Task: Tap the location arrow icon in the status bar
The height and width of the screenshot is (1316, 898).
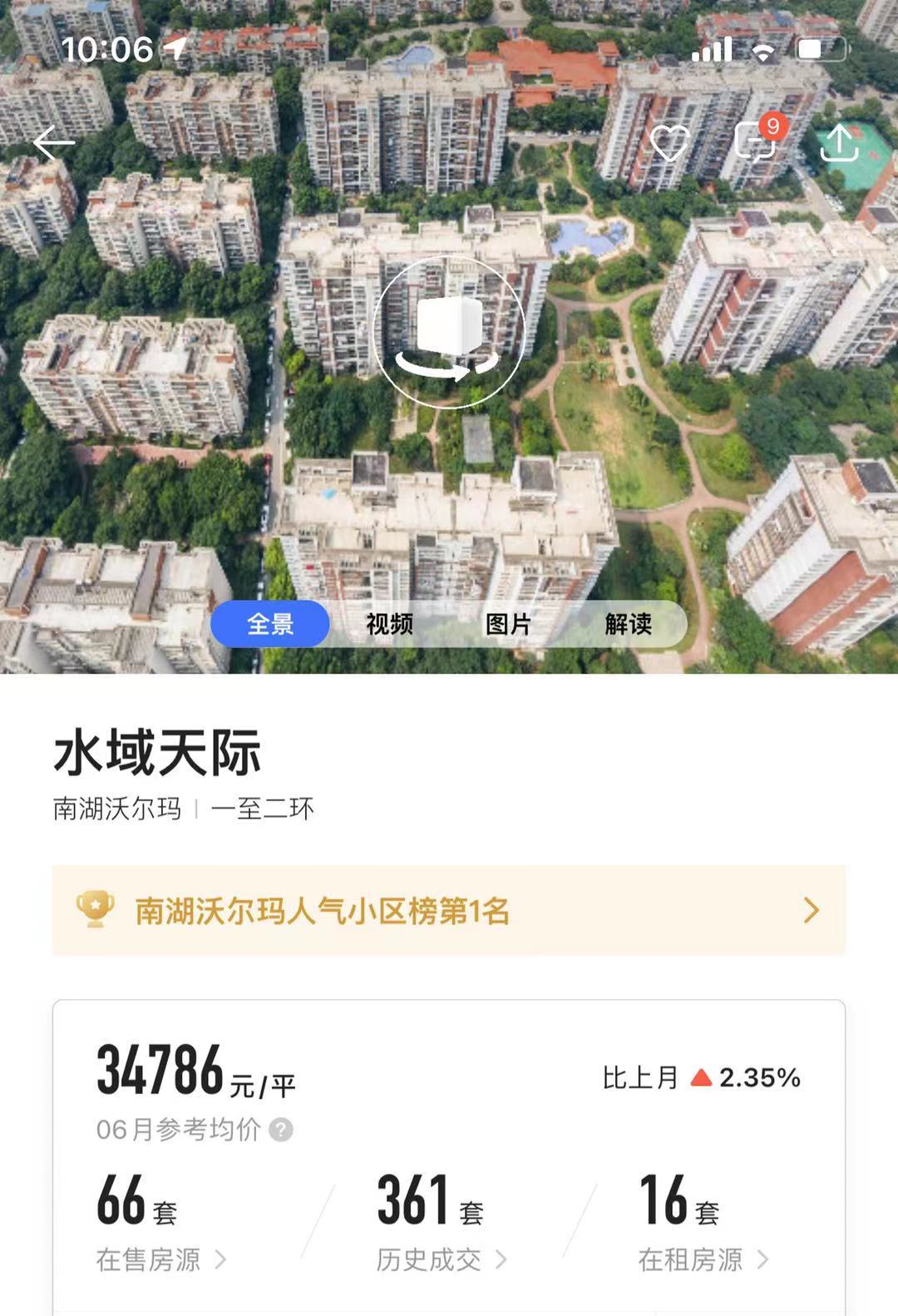Action: click(174, 50)
